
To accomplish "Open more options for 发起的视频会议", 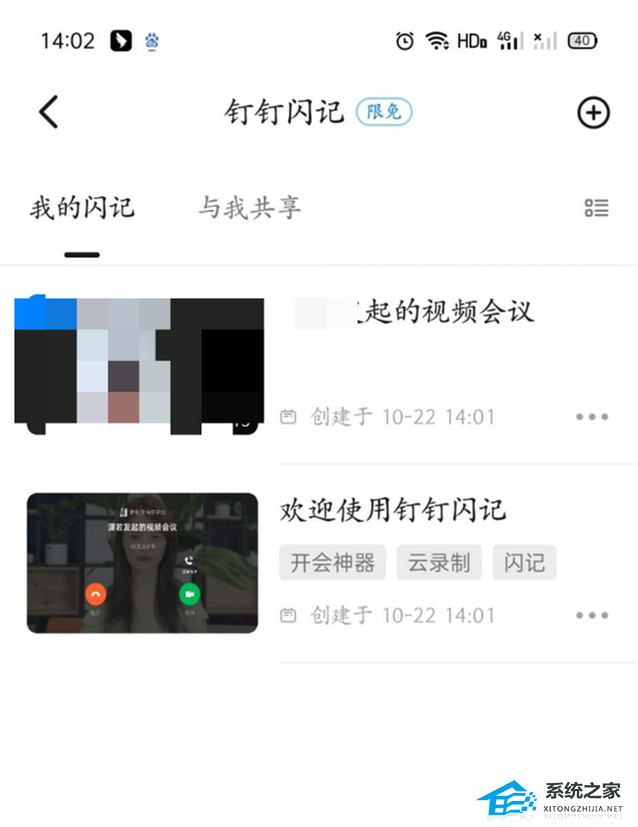I will click(x=592, y=417).
